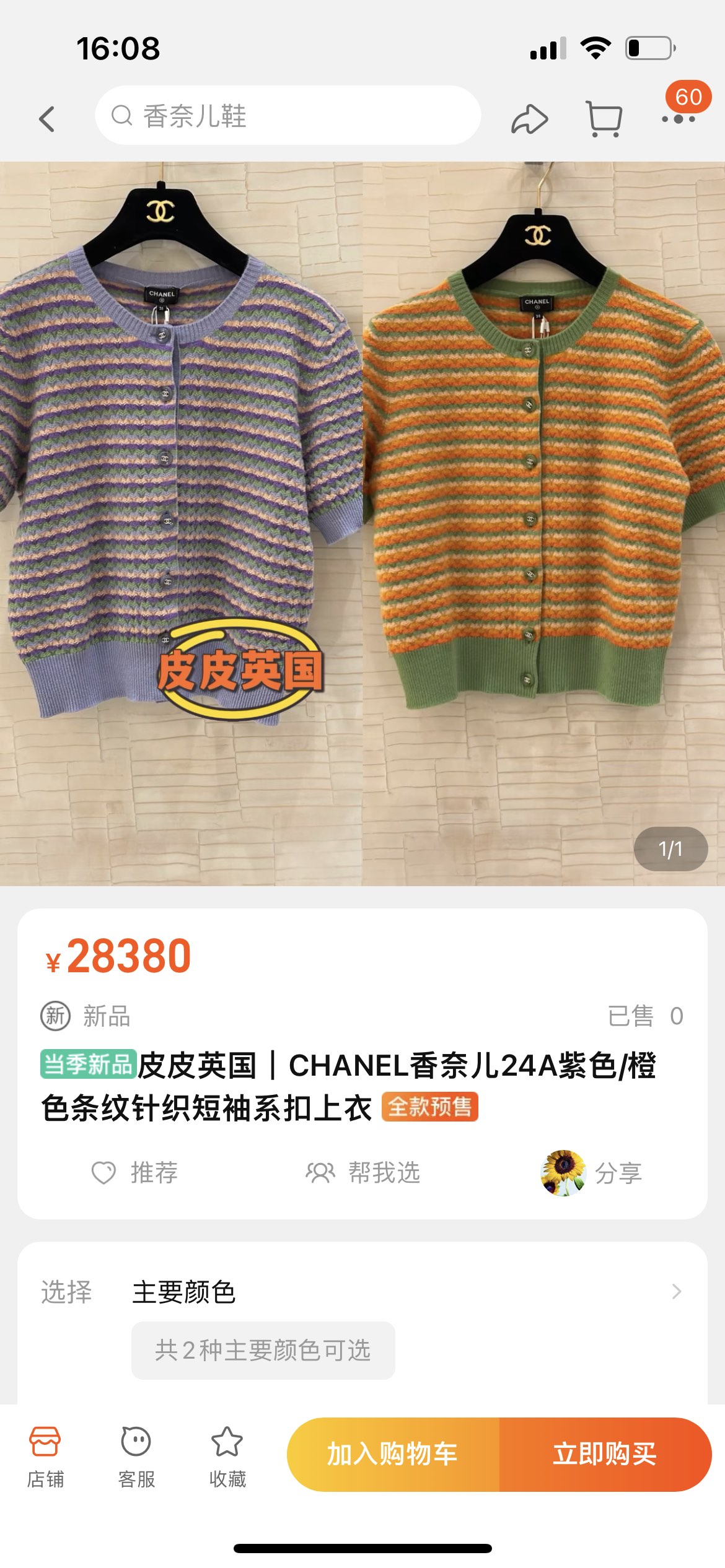Recommend this item with 推荐

point(135,1172)
